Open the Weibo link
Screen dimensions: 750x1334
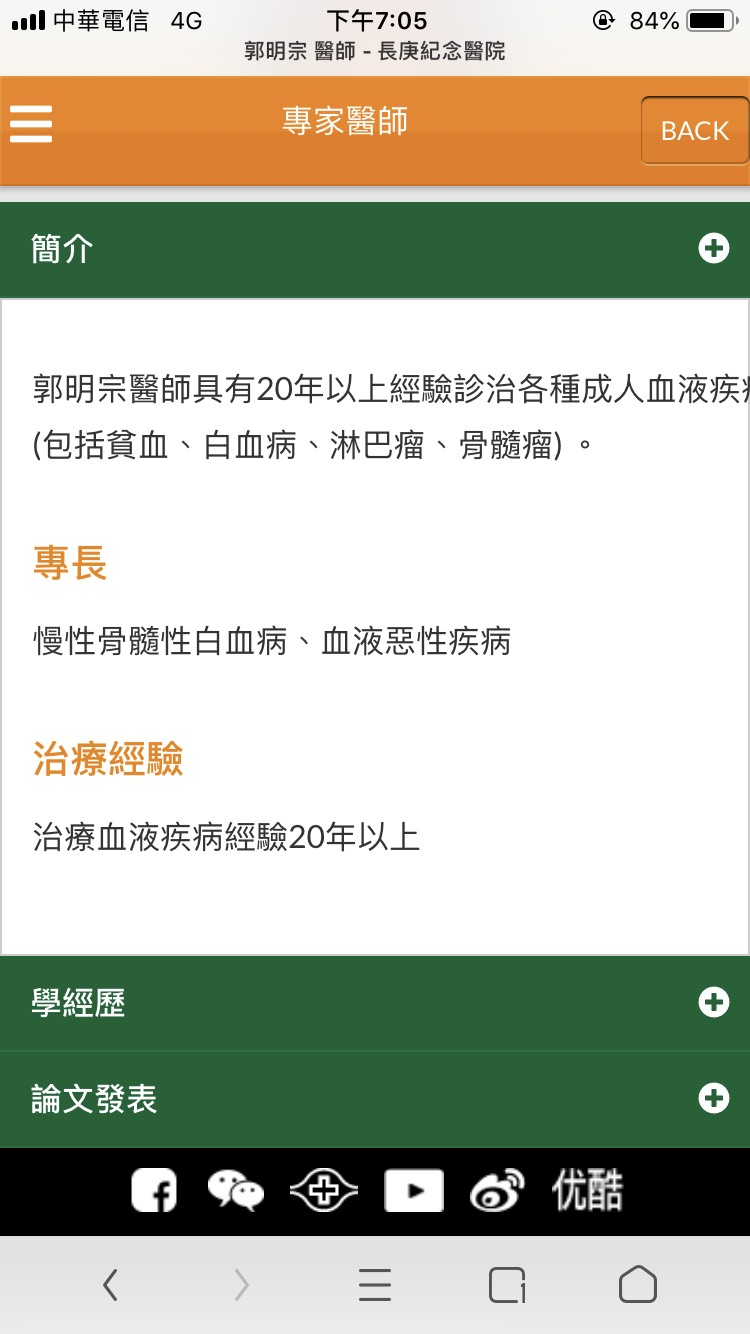click(498, 1191)
